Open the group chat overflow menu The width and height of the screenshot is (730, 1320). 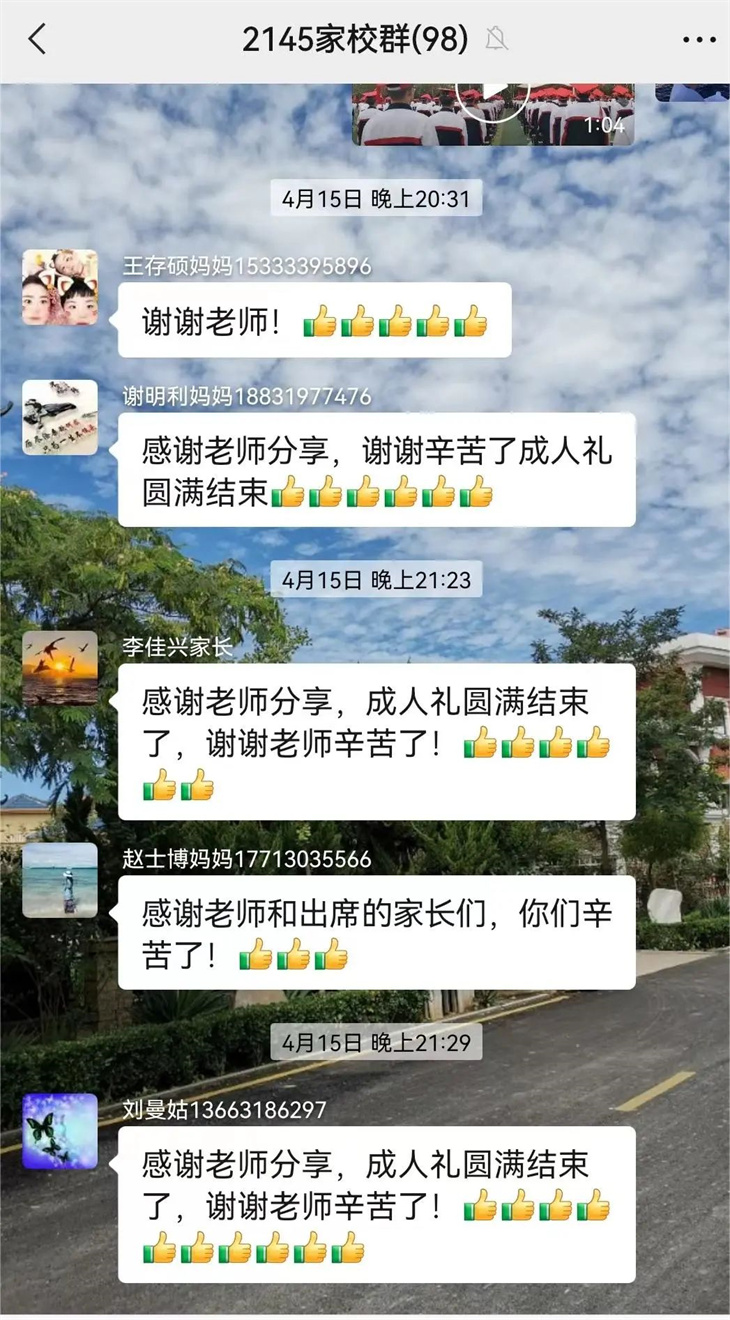[x=698, y=40]
